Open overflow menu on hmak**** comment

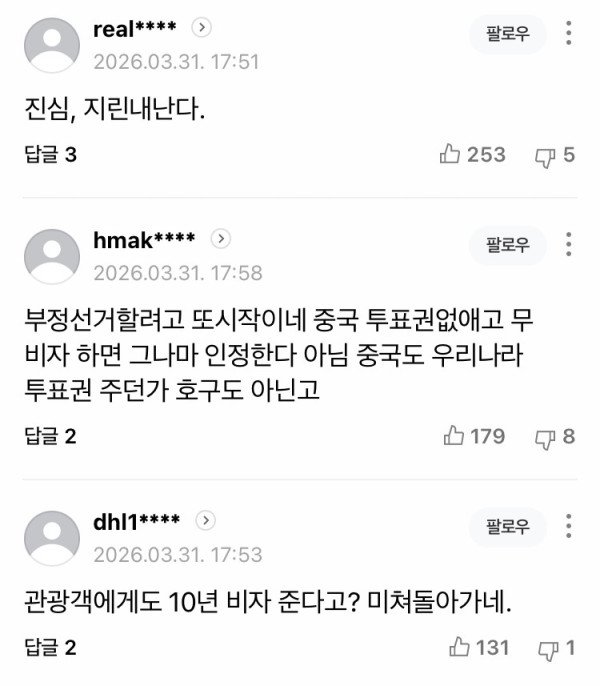pyautogui.click(x=568, y=245)
